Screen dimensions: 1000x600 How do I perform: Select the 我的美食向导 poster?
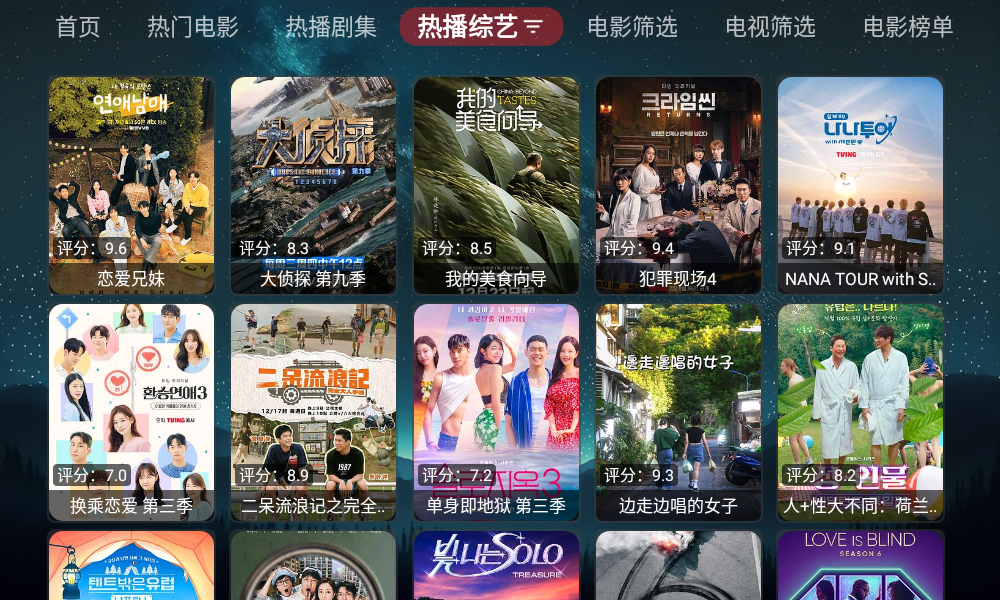[496, 185]
